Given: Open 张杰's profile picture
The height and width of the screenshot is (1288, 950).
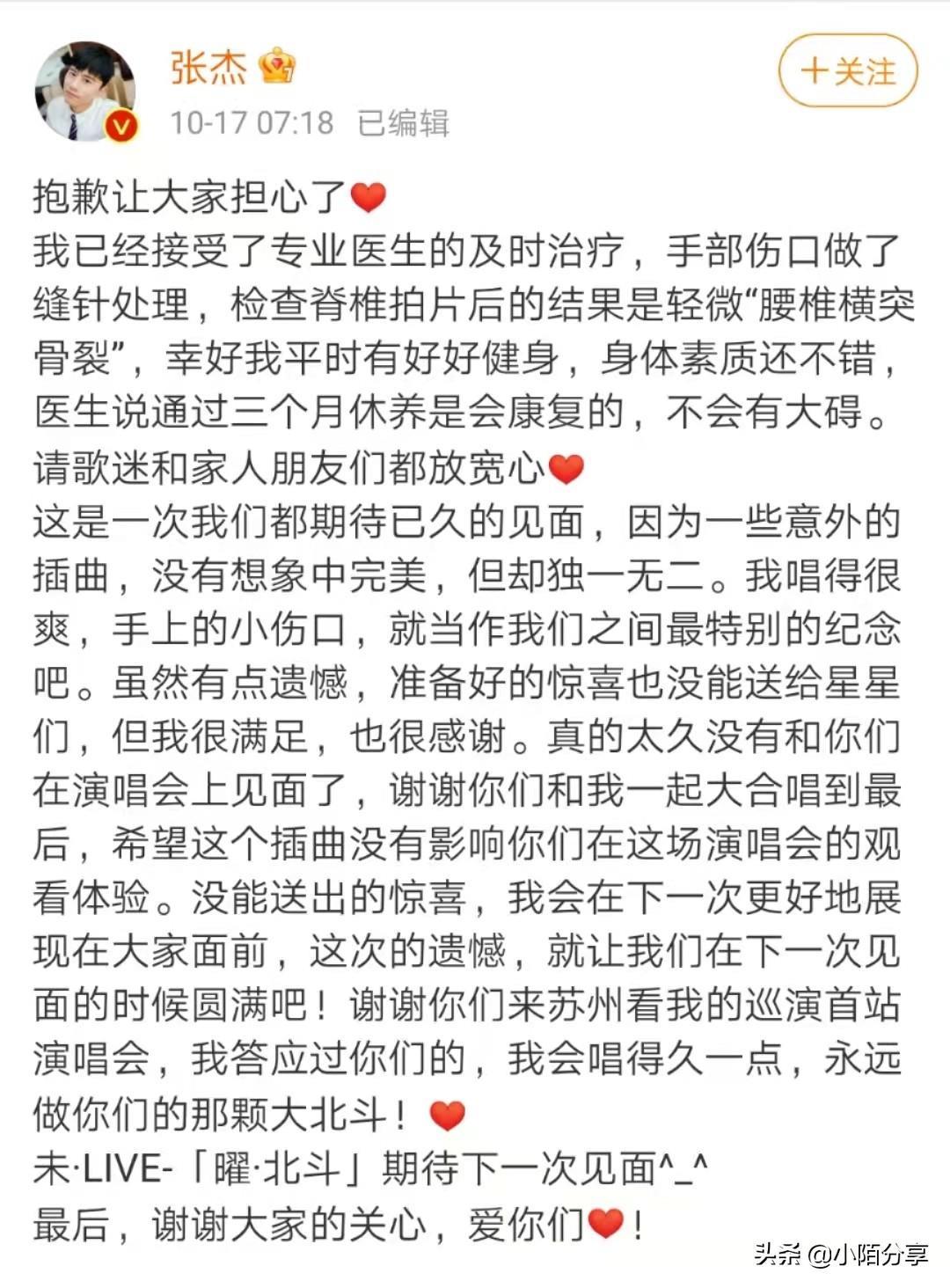Looking at the screenshot, I should click(x=85, y=91).
